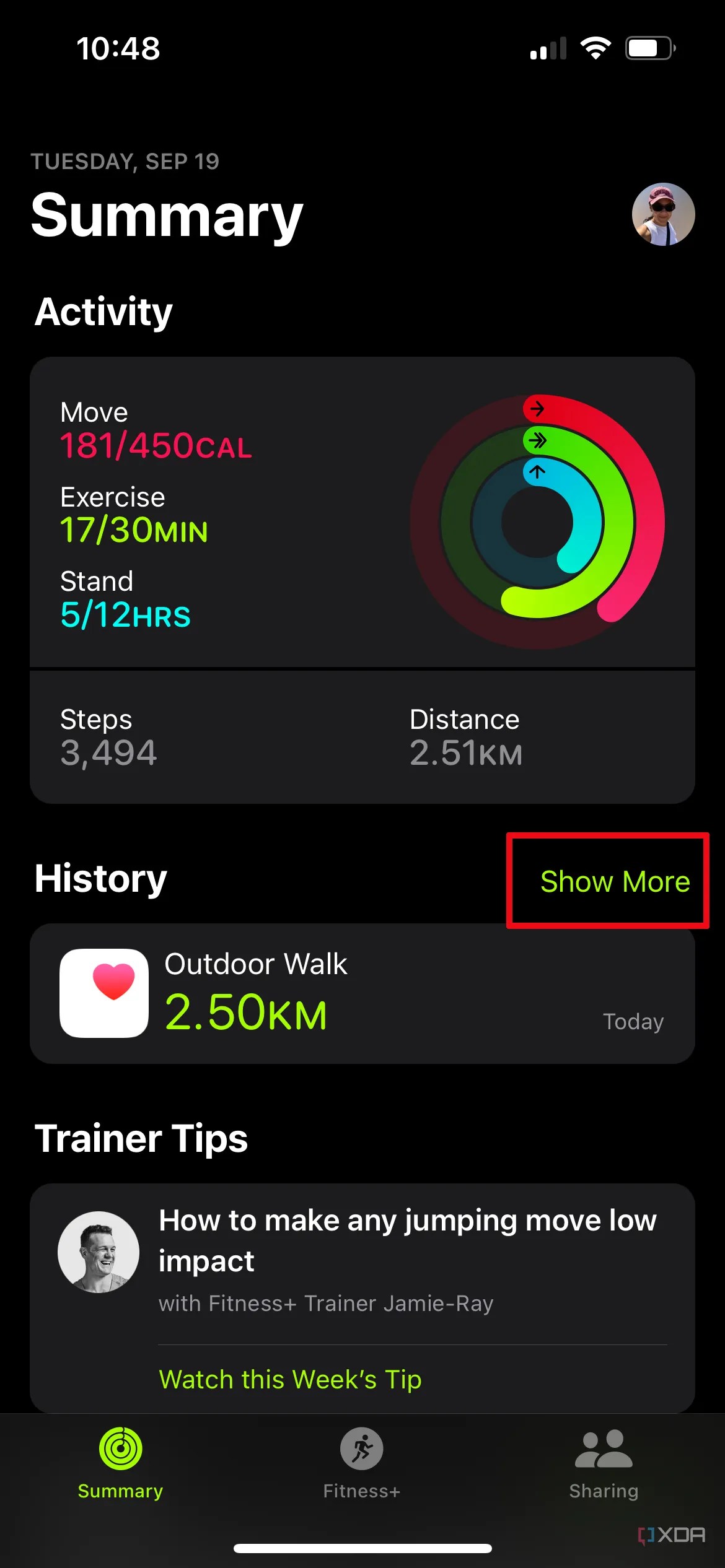The image size is (725, 1568).
Task: Tap the Distance 2.51KM stat
Action: (465, 737)
